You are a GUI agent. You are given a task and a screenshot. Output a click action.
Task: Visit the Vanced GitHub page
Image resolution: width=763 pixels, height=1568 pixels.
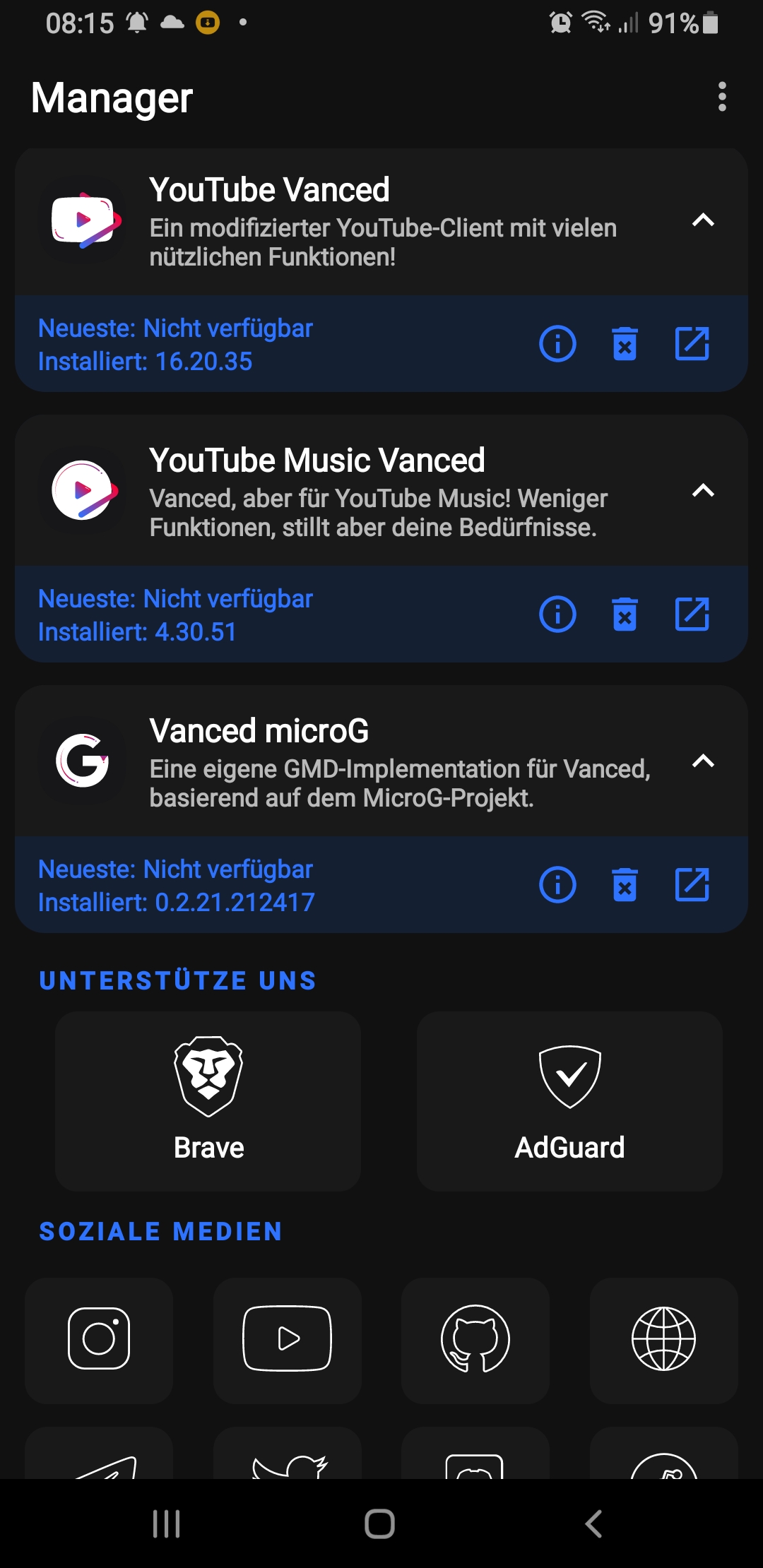[475, 1338]
